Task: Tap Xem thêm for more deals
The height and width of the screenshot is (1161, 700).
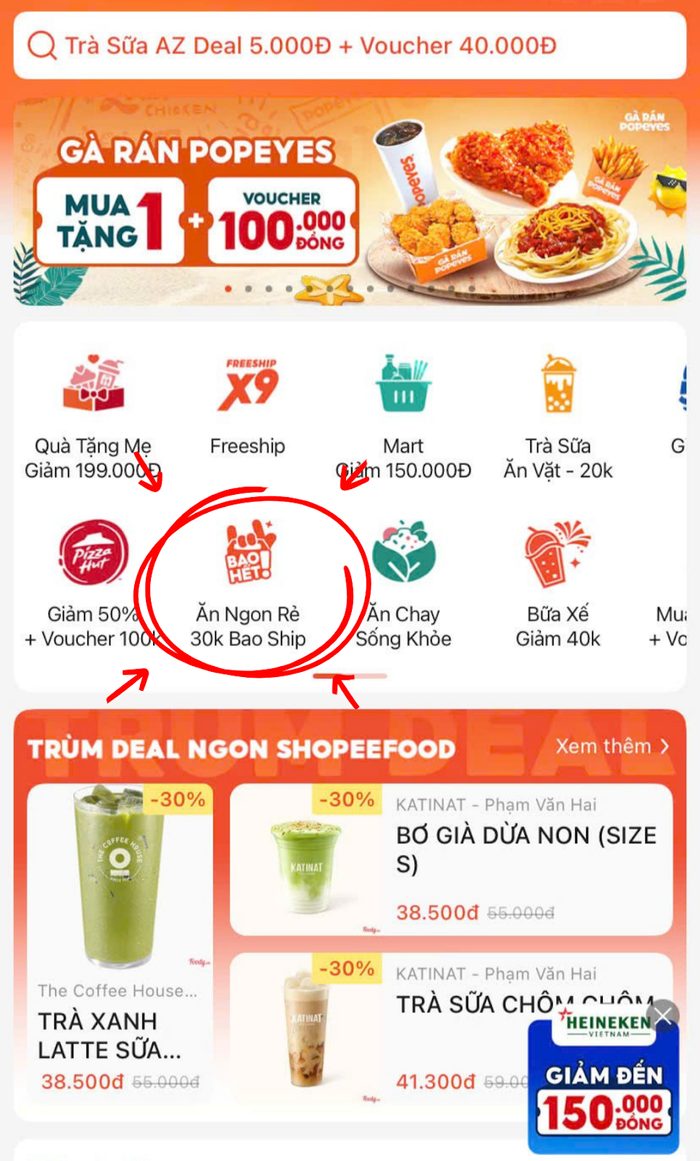Action: point(612,747)
